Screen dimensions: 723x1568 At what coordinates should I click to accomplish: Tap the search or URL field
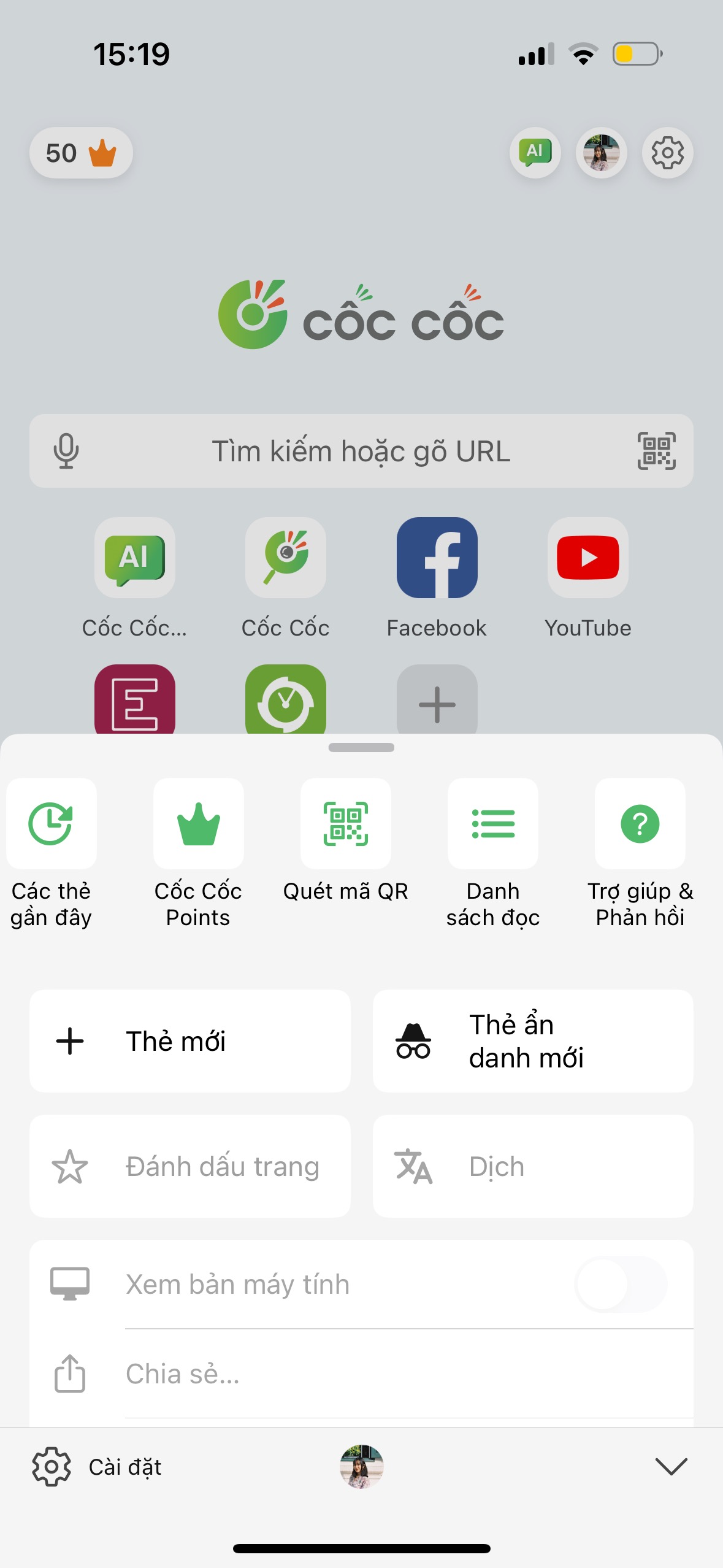tap(361, 451)
